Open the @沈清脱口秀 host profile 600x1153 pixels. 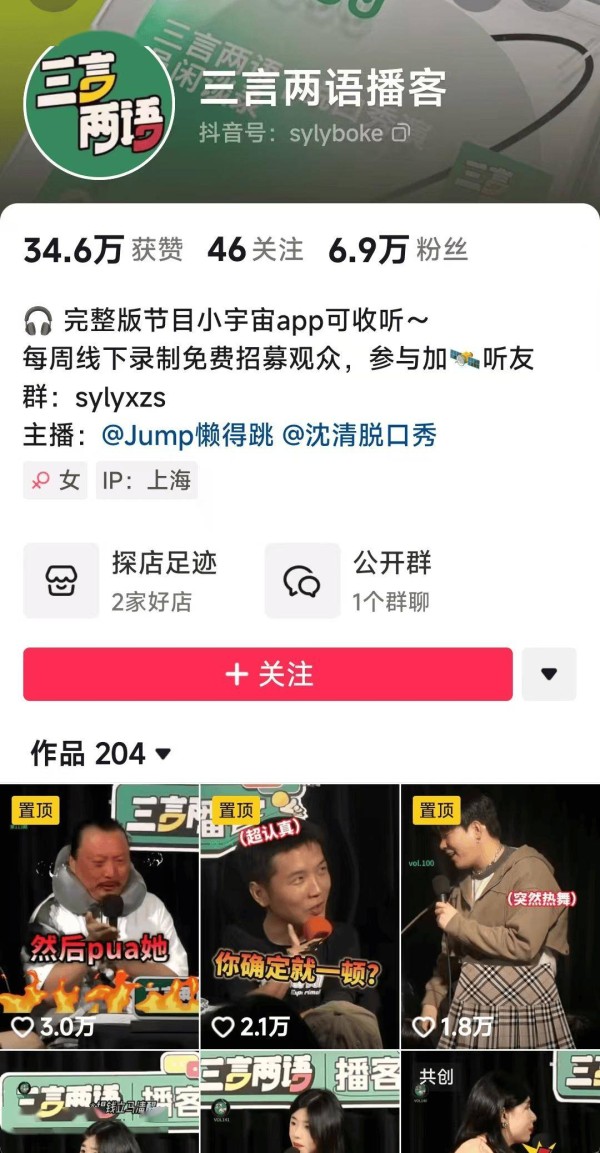tap(359, 436)
